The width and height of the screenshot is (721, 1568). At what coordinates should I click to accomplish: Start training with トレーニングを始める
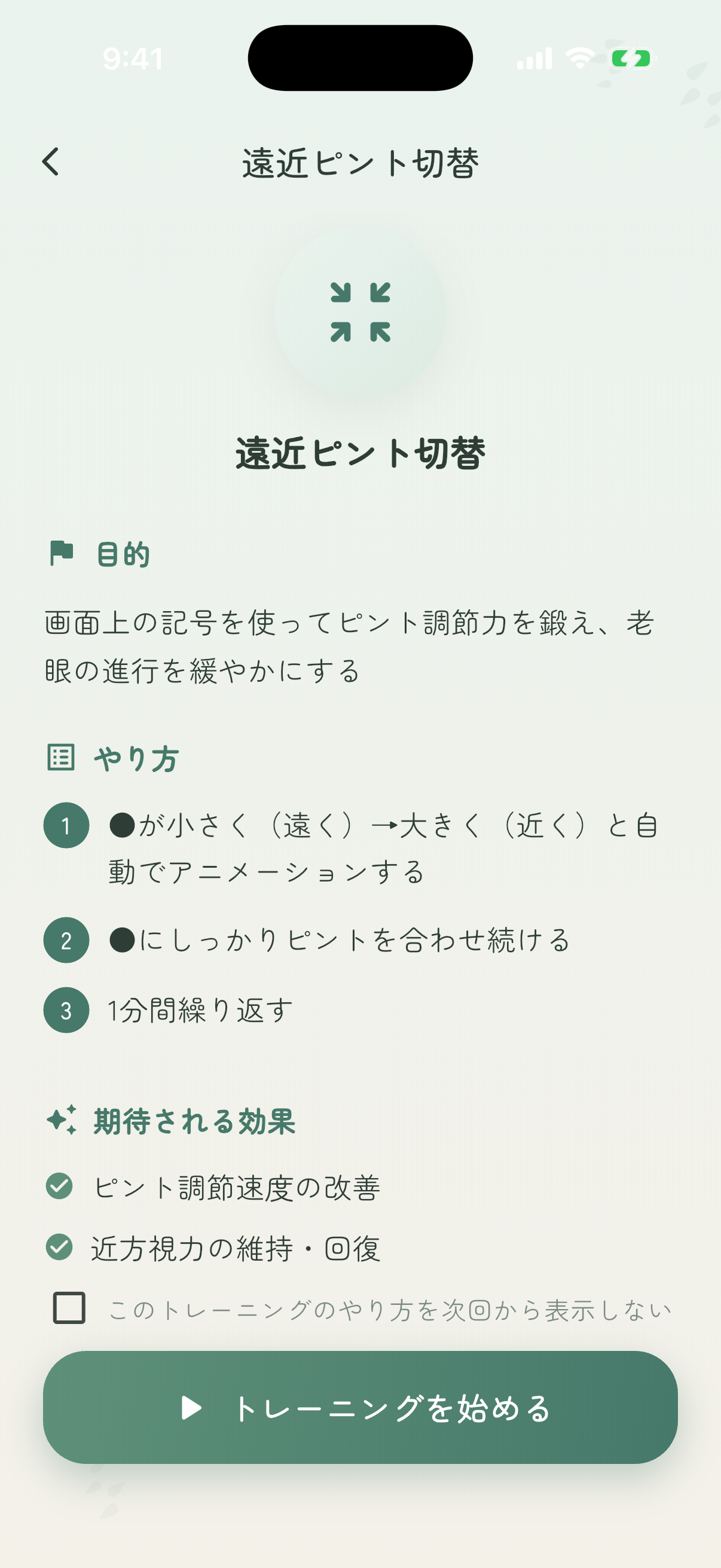pyautogui.click(x=360, y=1407)
